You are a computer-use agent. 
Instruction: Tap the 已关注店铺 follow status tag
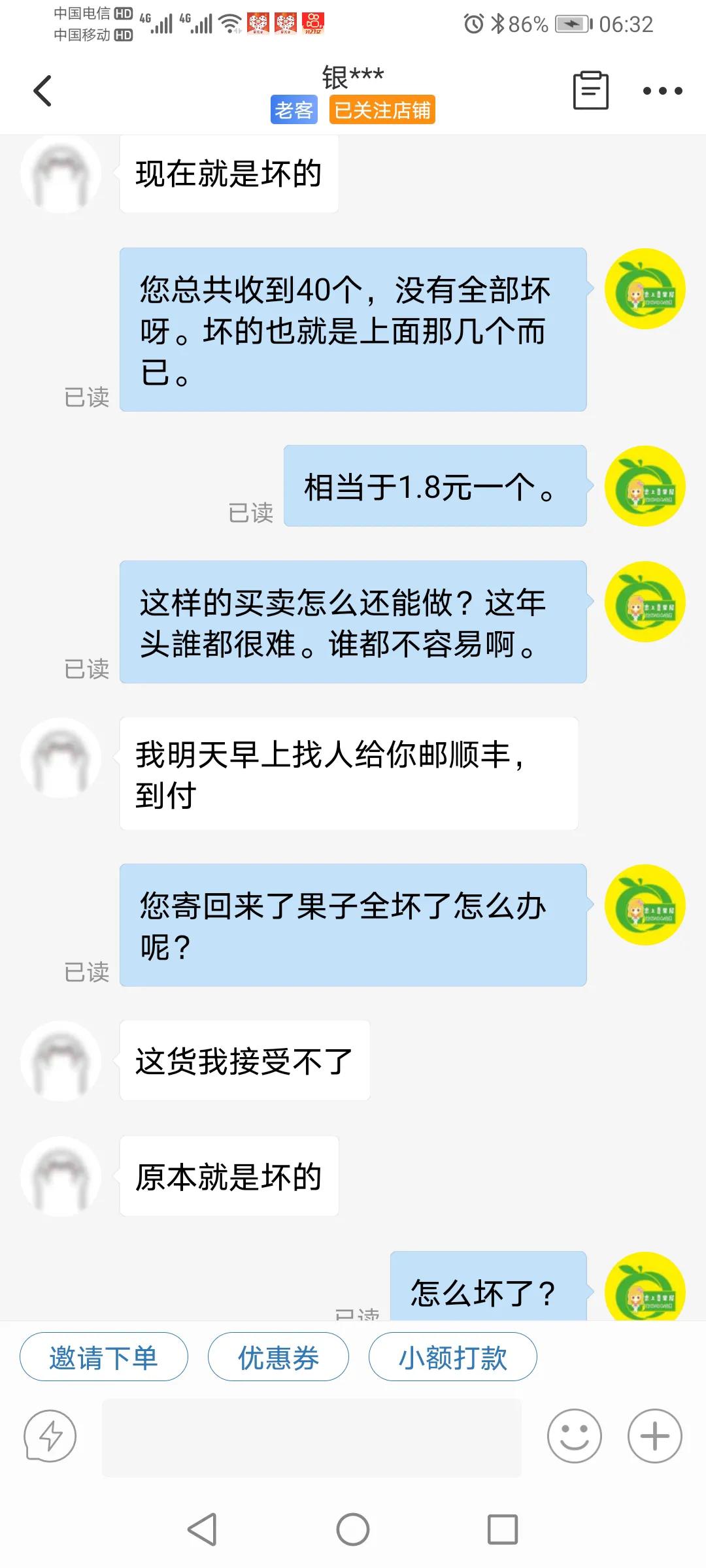coord(383,110)
